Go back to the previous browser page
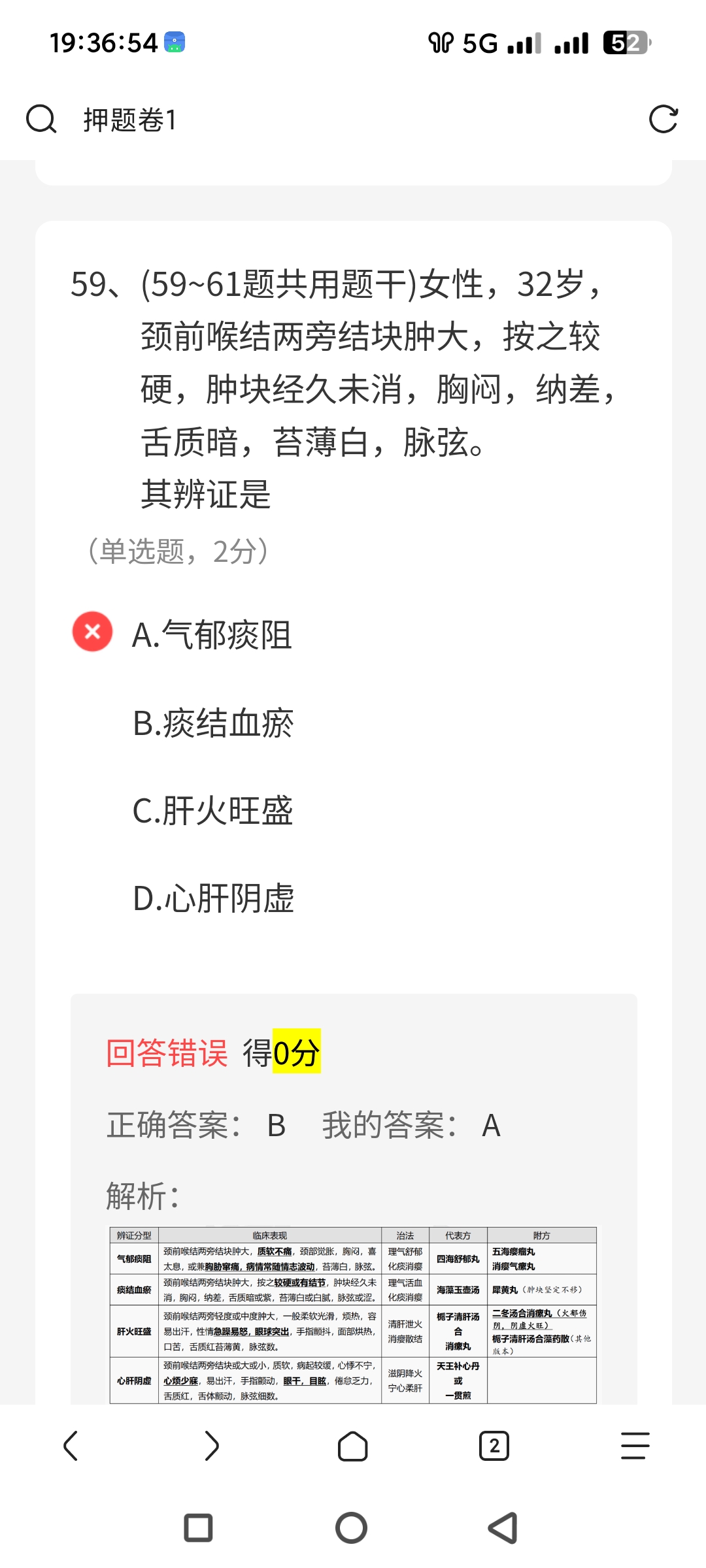Viewport: 706px width, 1568px height. [71, 1445]
